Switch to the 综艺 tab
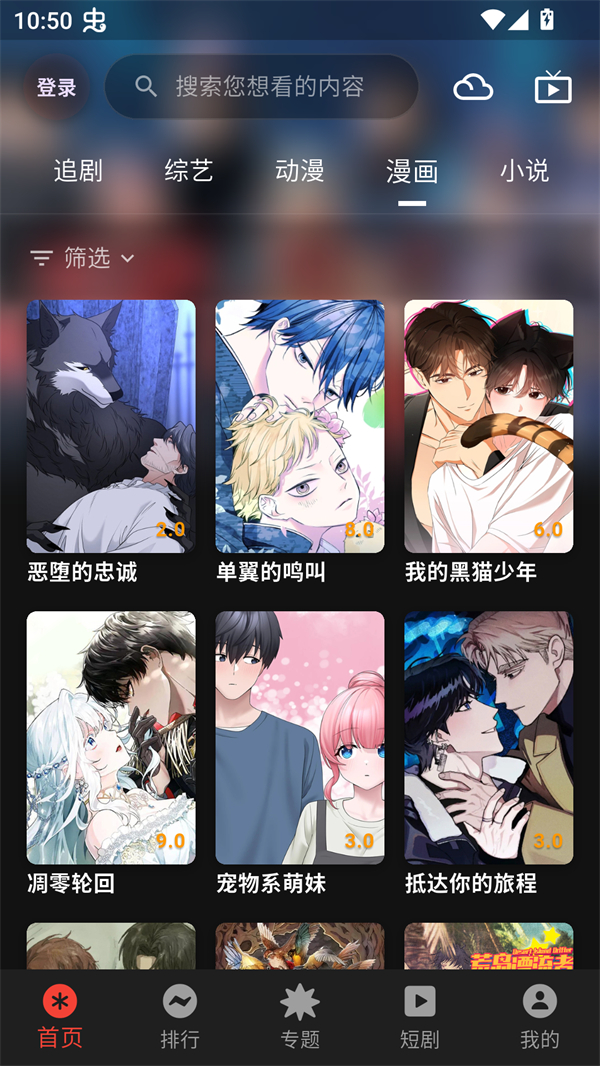600x1066 pixels. click(189, 171)
